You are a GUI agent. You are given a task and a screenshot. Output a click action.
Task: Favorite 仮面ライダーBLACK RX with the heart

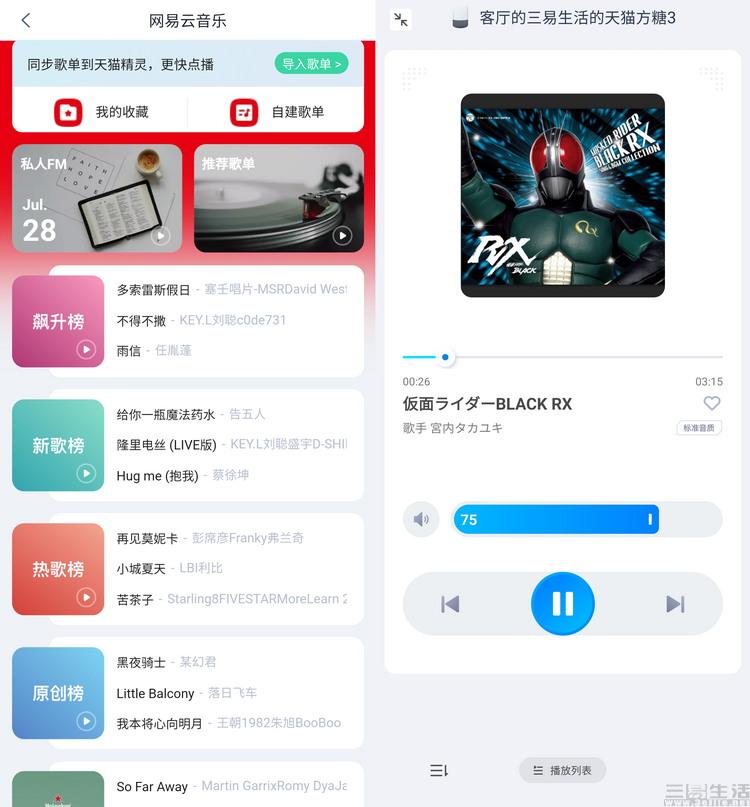(x=711, y=403)
